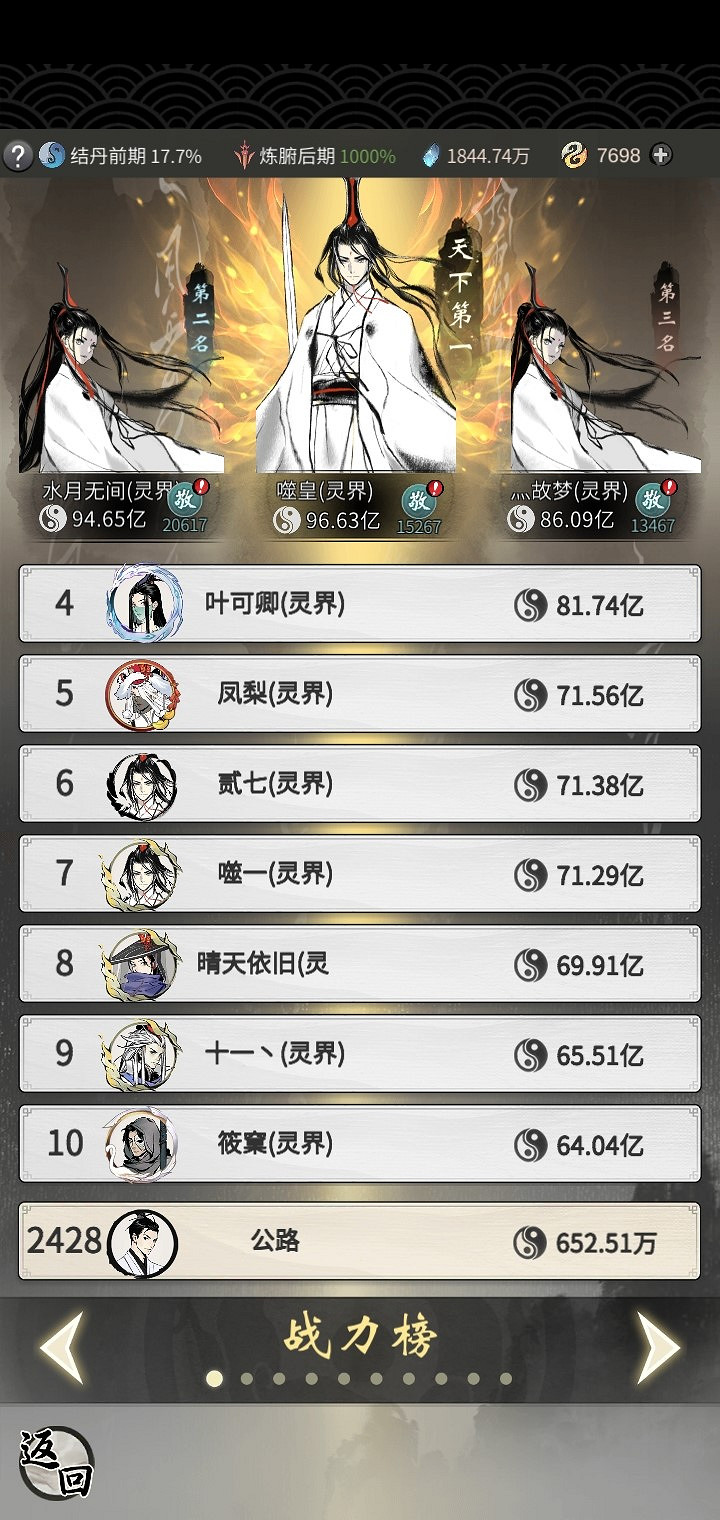Return with the 返回 button

[55, 1462]
